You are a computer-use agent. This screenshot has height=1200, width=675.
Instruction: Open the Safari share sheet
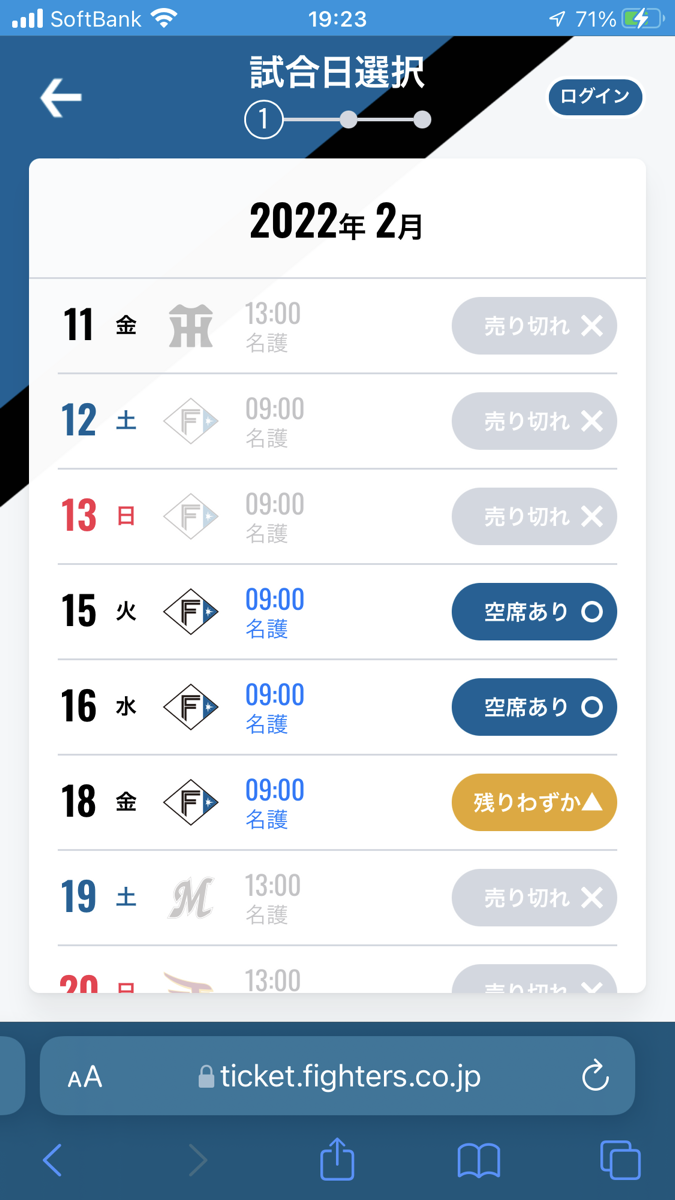pos(337,1158)
